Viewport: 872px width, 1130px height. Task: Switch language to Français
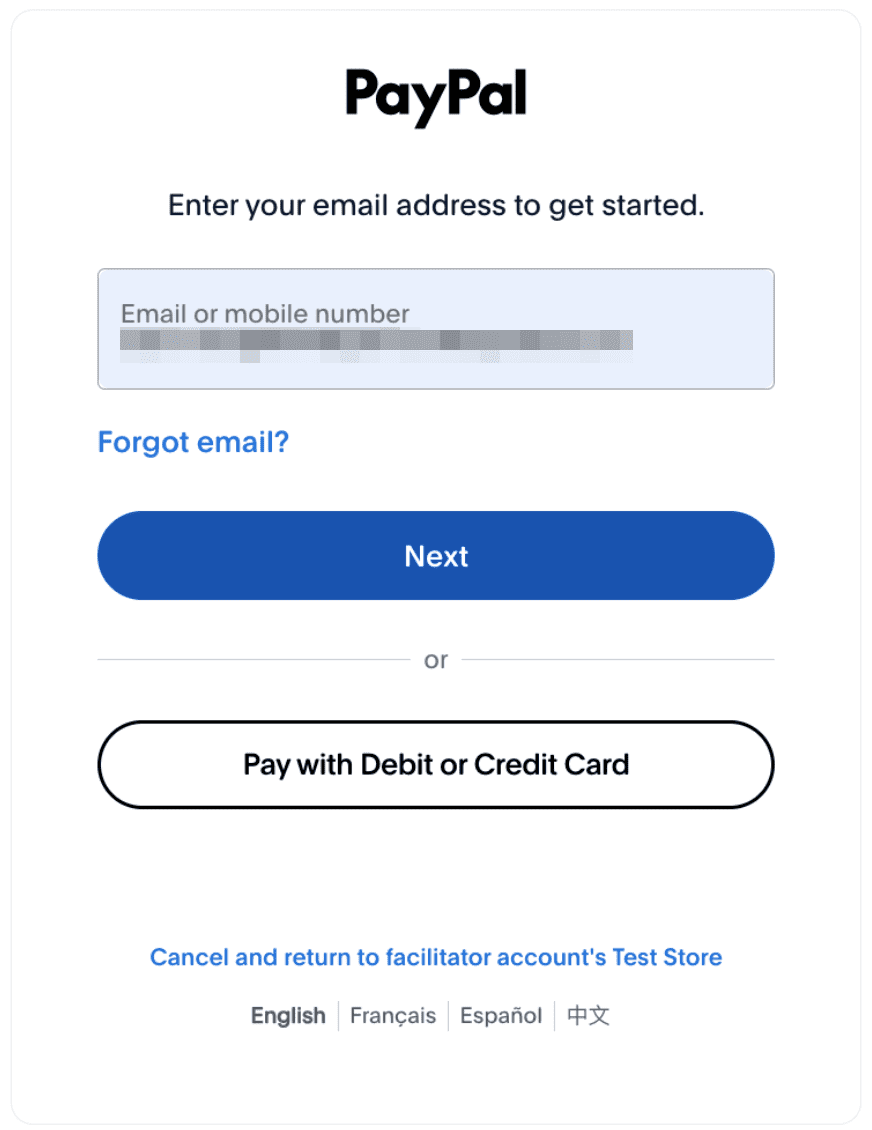click(393, 1016)
